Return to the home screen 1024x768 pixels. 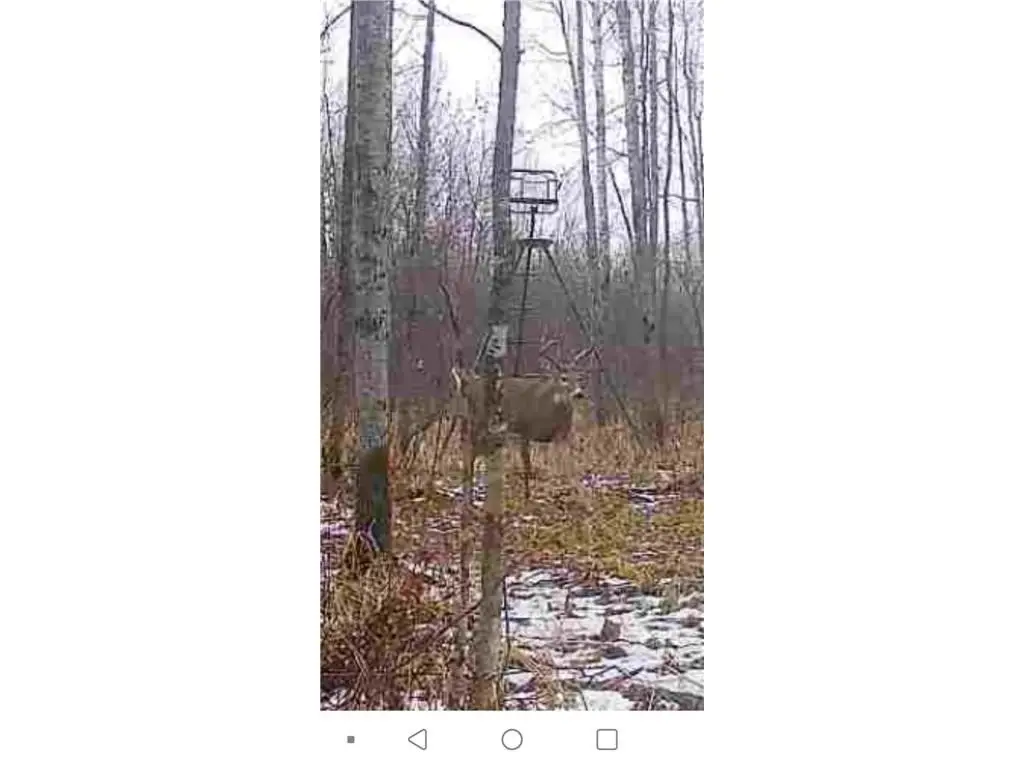click(512, 739)
